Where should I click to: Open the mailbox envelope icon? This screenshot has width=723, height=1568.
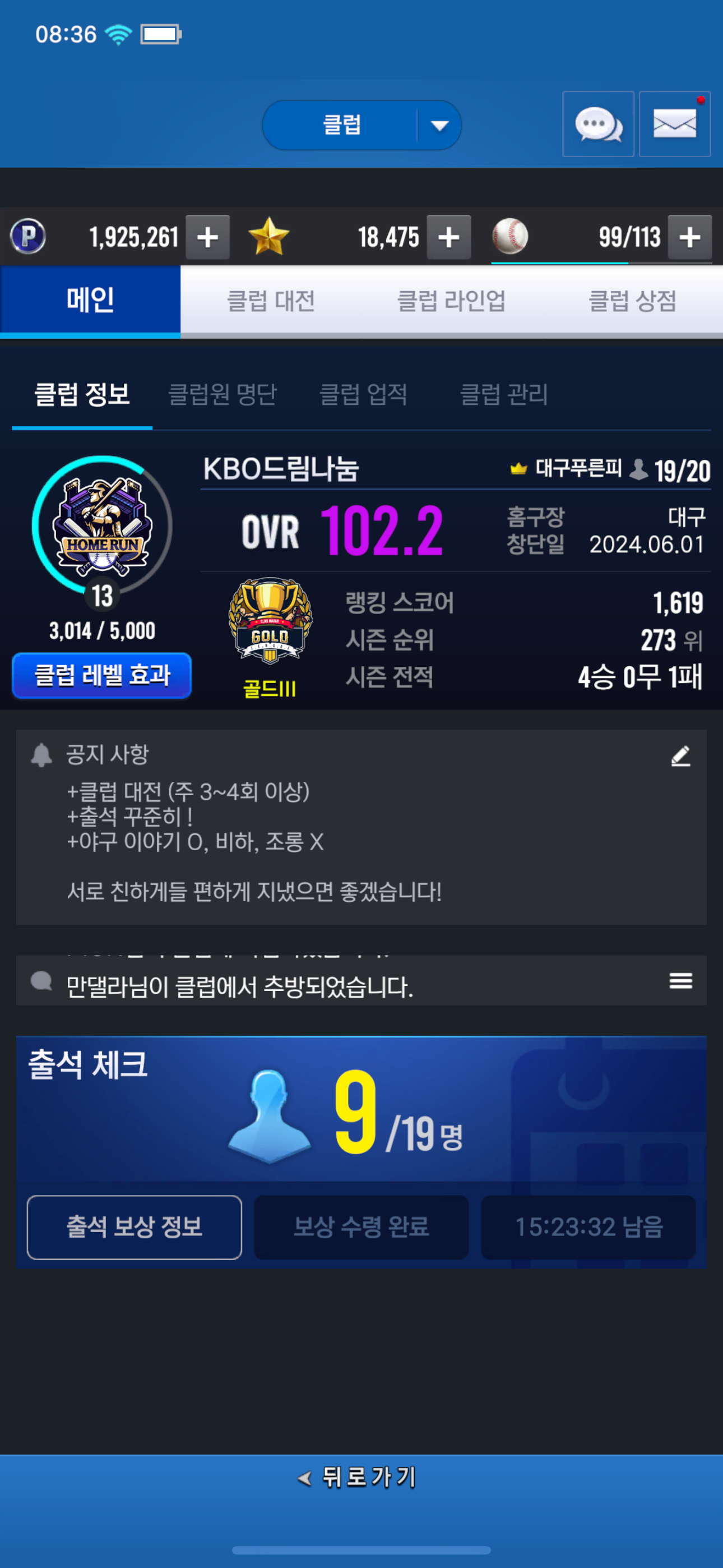click(x=674, y=125)
